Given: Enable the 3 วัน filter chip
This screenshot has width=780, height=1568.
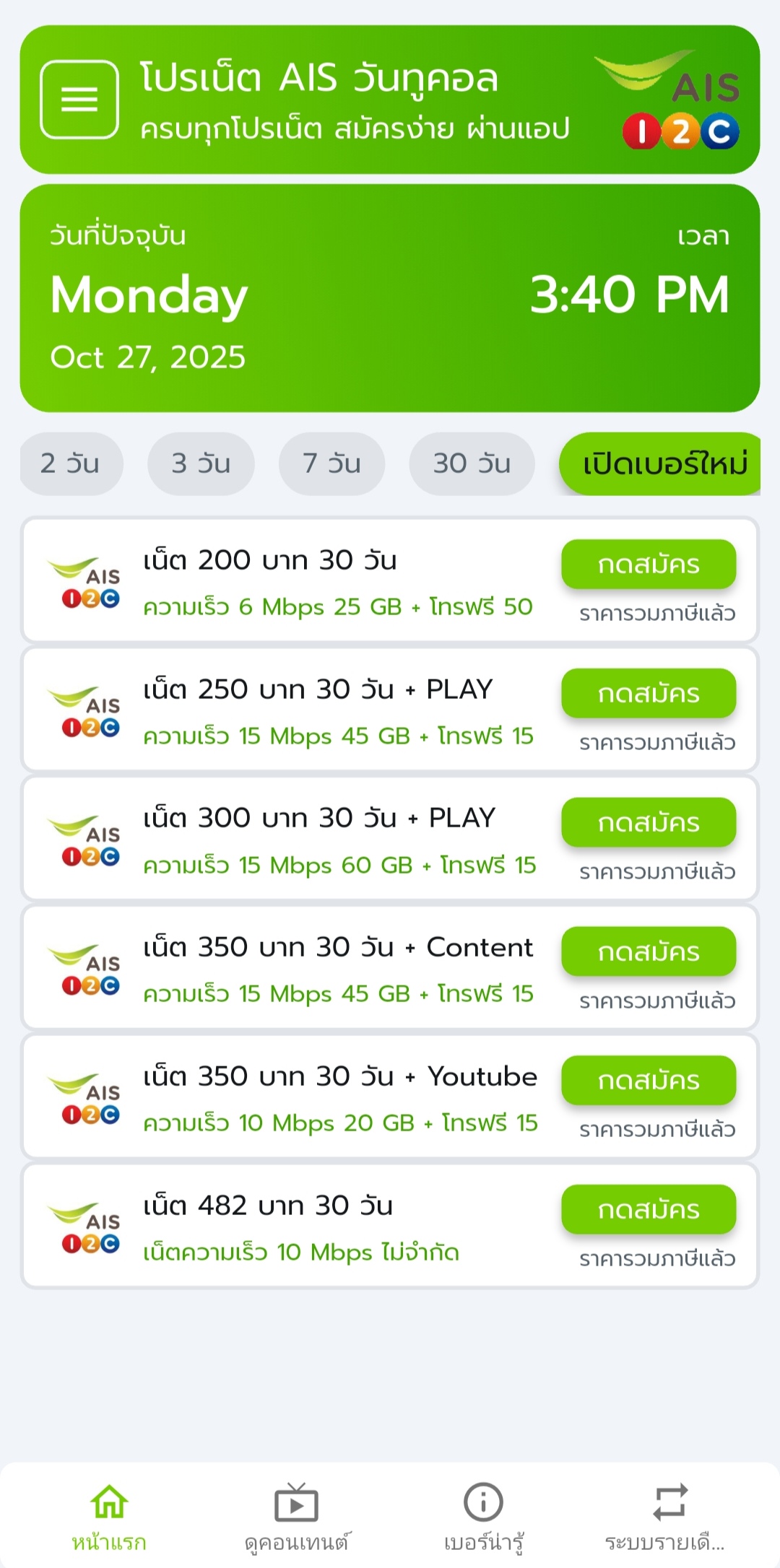Looking at the screenshot, I should click(x=200, y=464).
